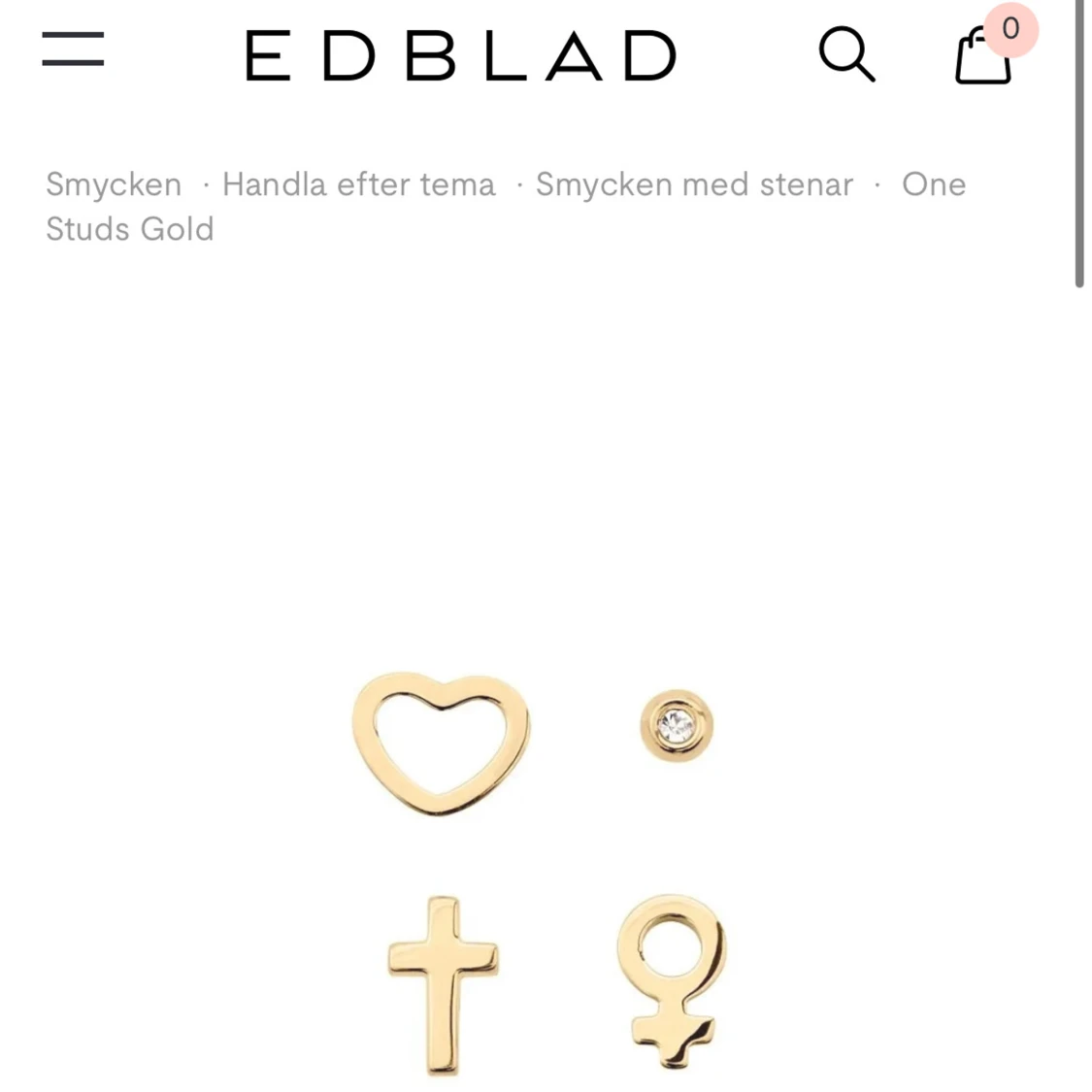Open the hamburger menu

pos(73,50)
